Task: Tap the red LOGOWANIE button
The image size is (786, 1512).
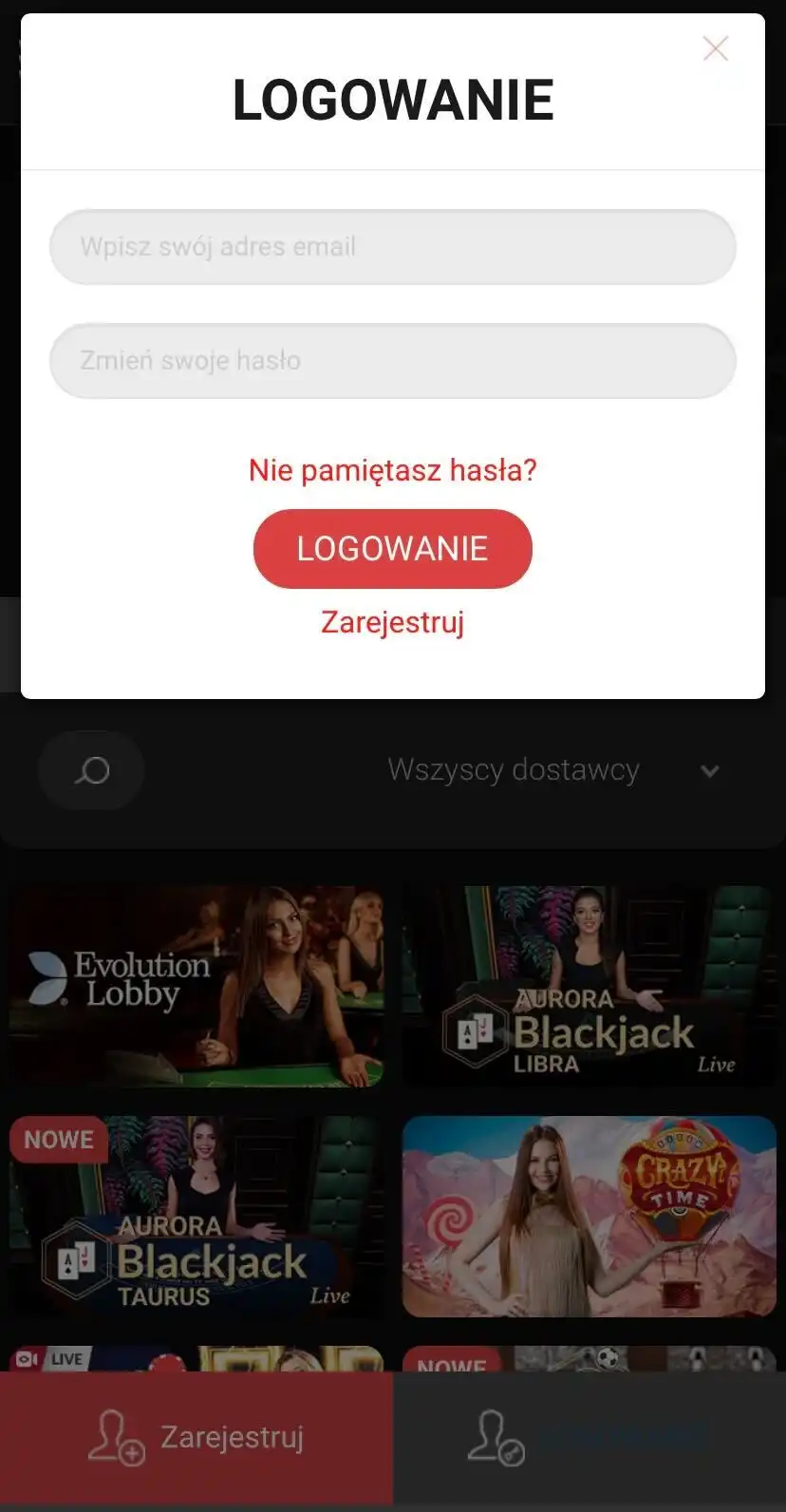Action: click(392, 548)
